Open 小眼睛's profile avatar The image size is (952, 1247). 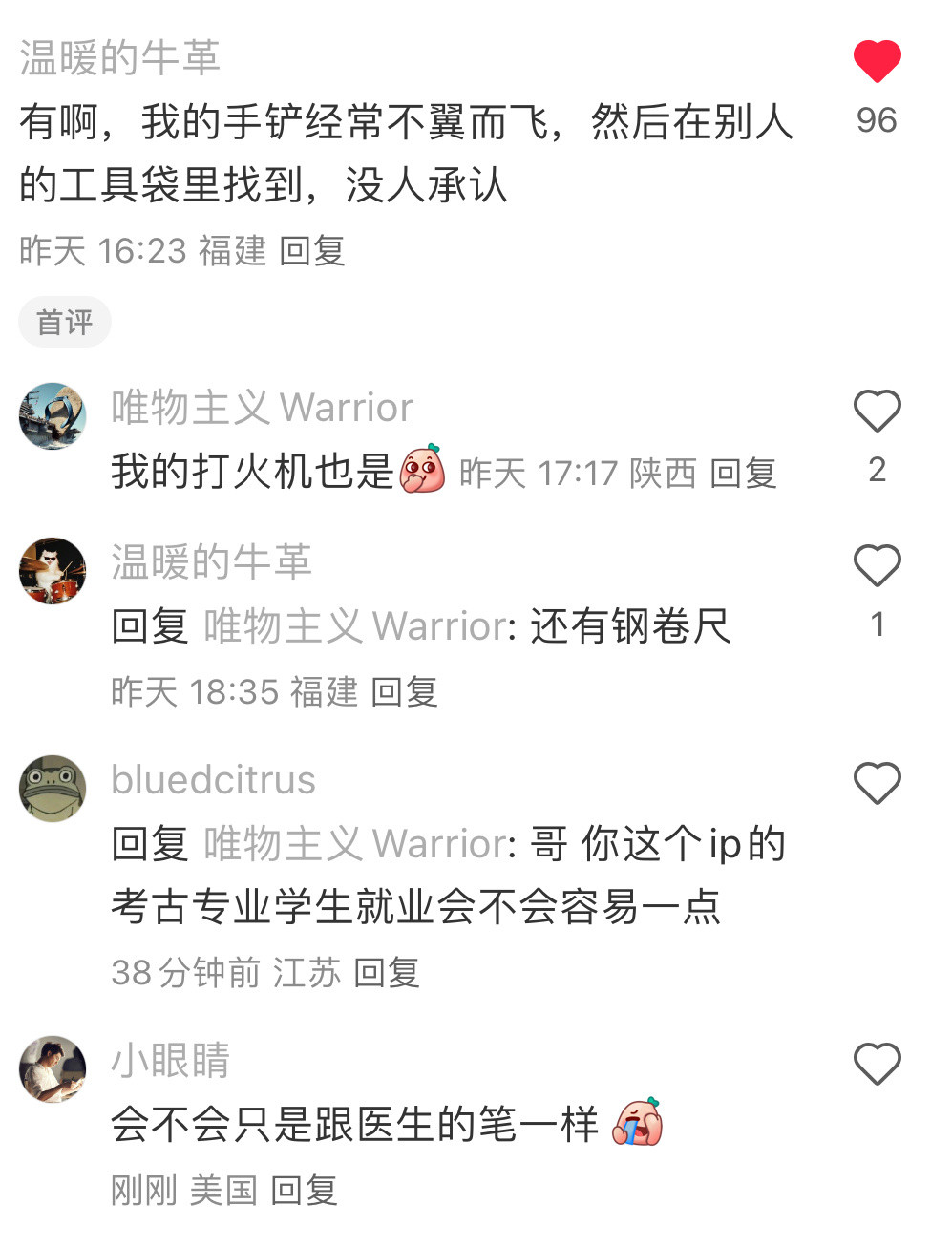click(x=53, y=1069)
